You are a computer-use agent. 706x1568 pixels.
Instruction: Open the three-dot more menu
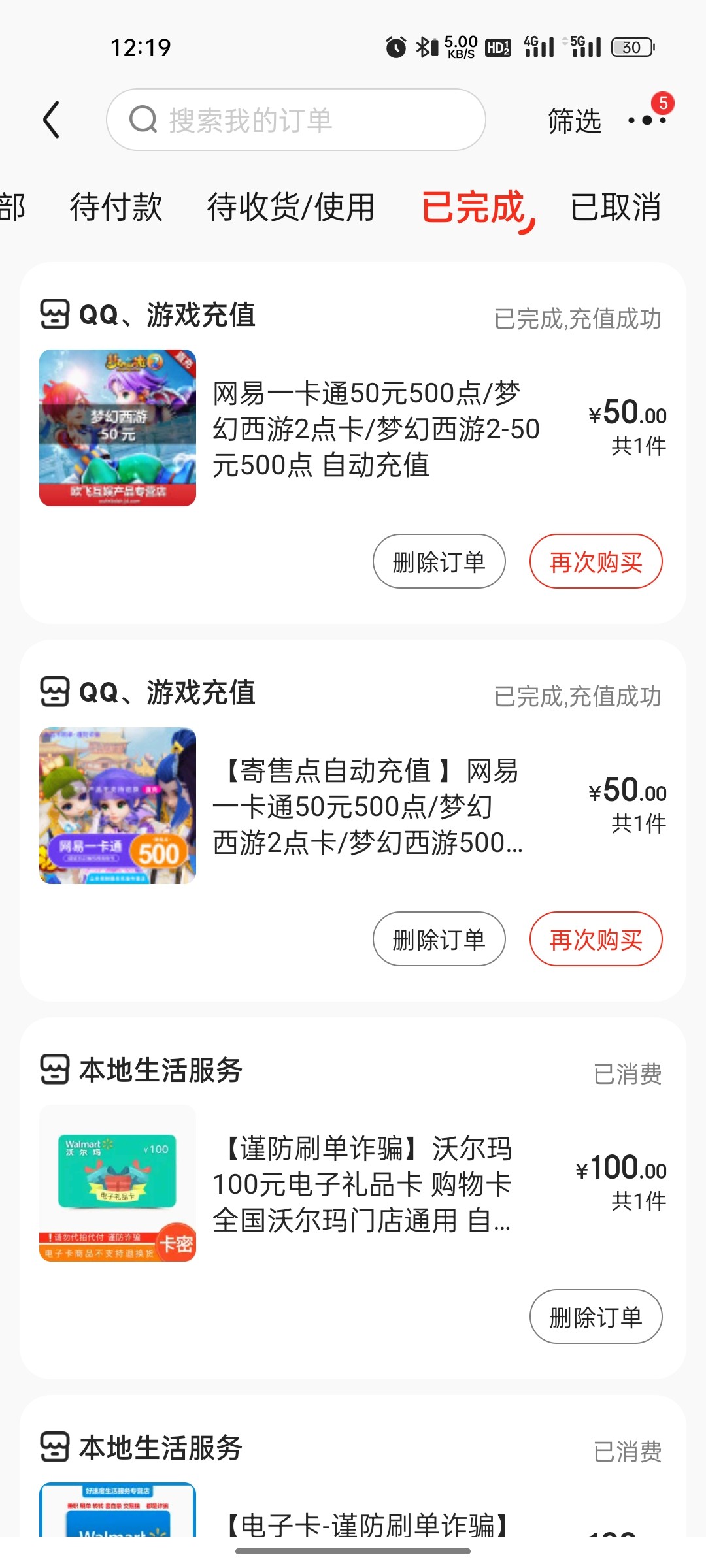point(647,120)
